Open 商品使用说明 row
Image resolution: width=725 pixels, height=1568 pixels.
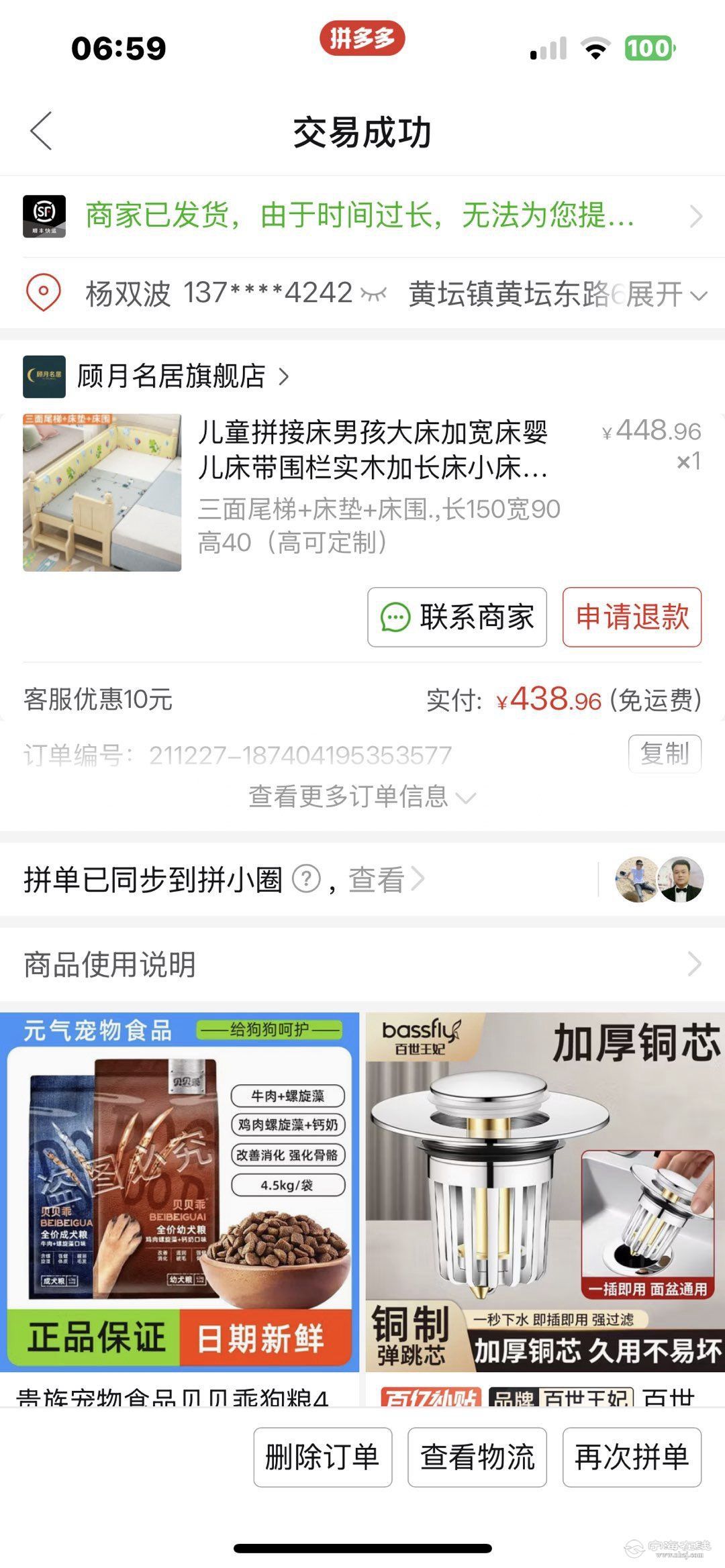[362, 964]
